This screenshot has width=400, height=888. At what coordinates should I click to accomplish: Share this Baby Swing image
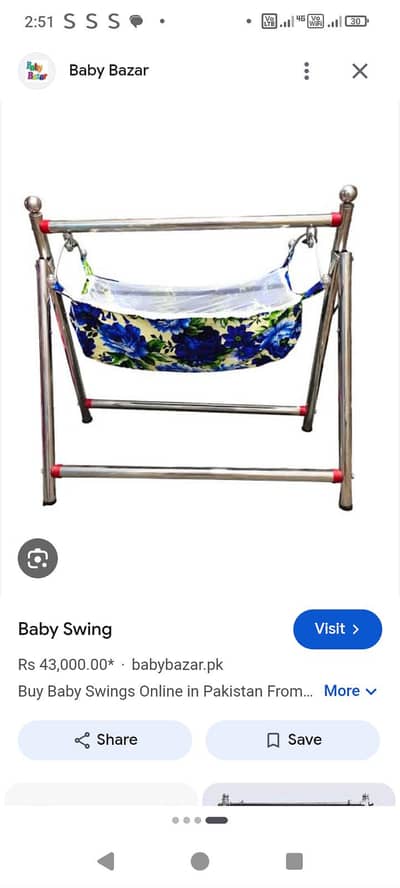(x=105, y=740)
